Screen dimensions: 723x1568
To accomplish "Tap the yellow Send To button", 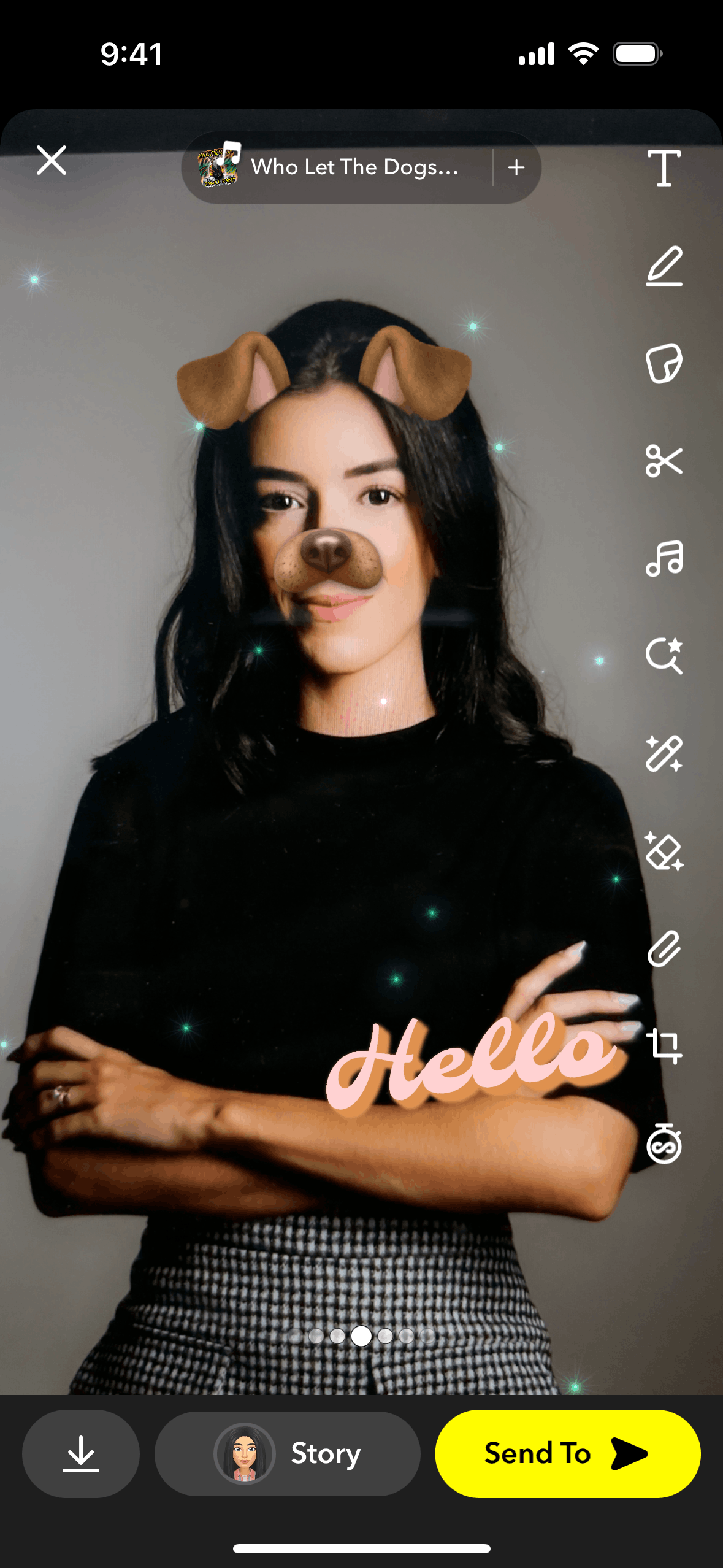I will coord(567,1453).
